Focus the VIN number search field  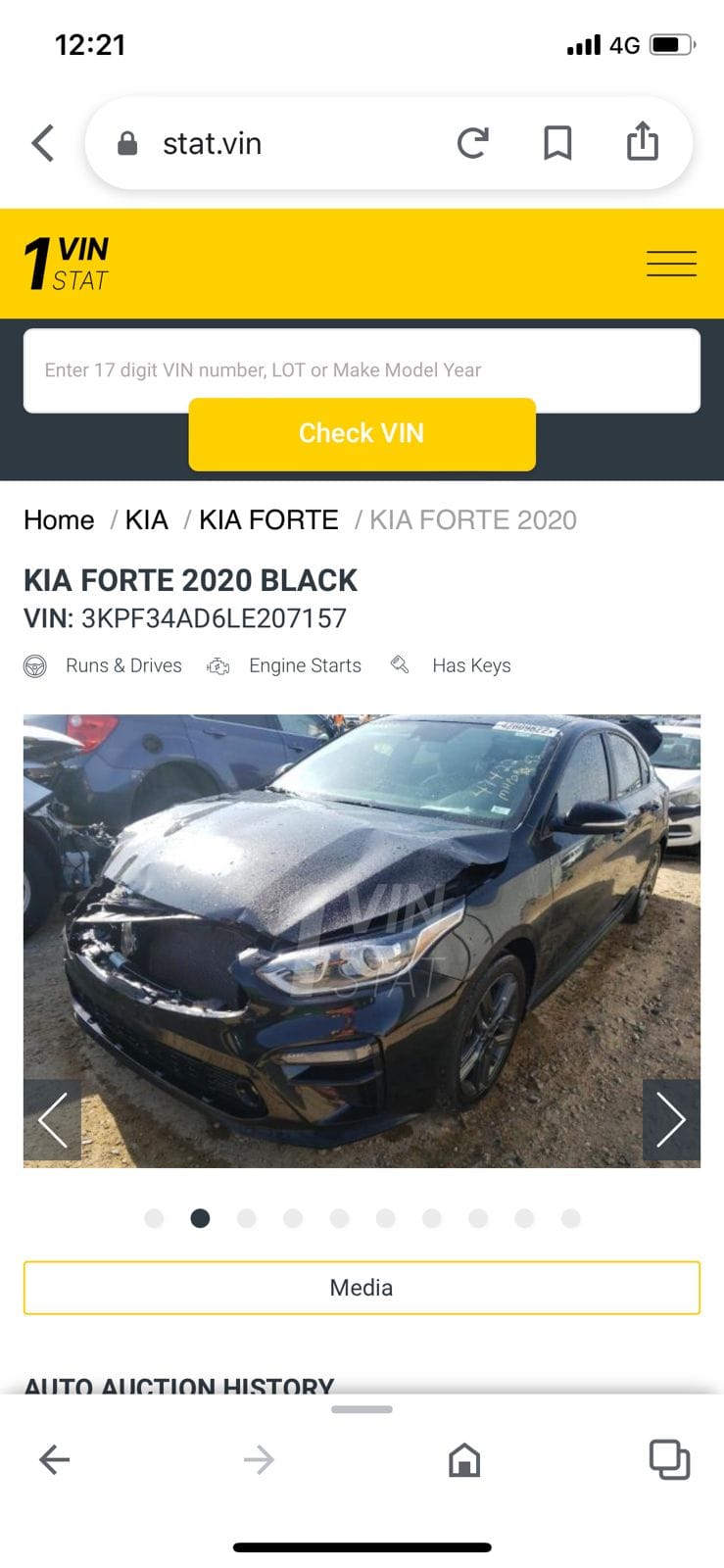pyautogui.click(x=362, y=369)
